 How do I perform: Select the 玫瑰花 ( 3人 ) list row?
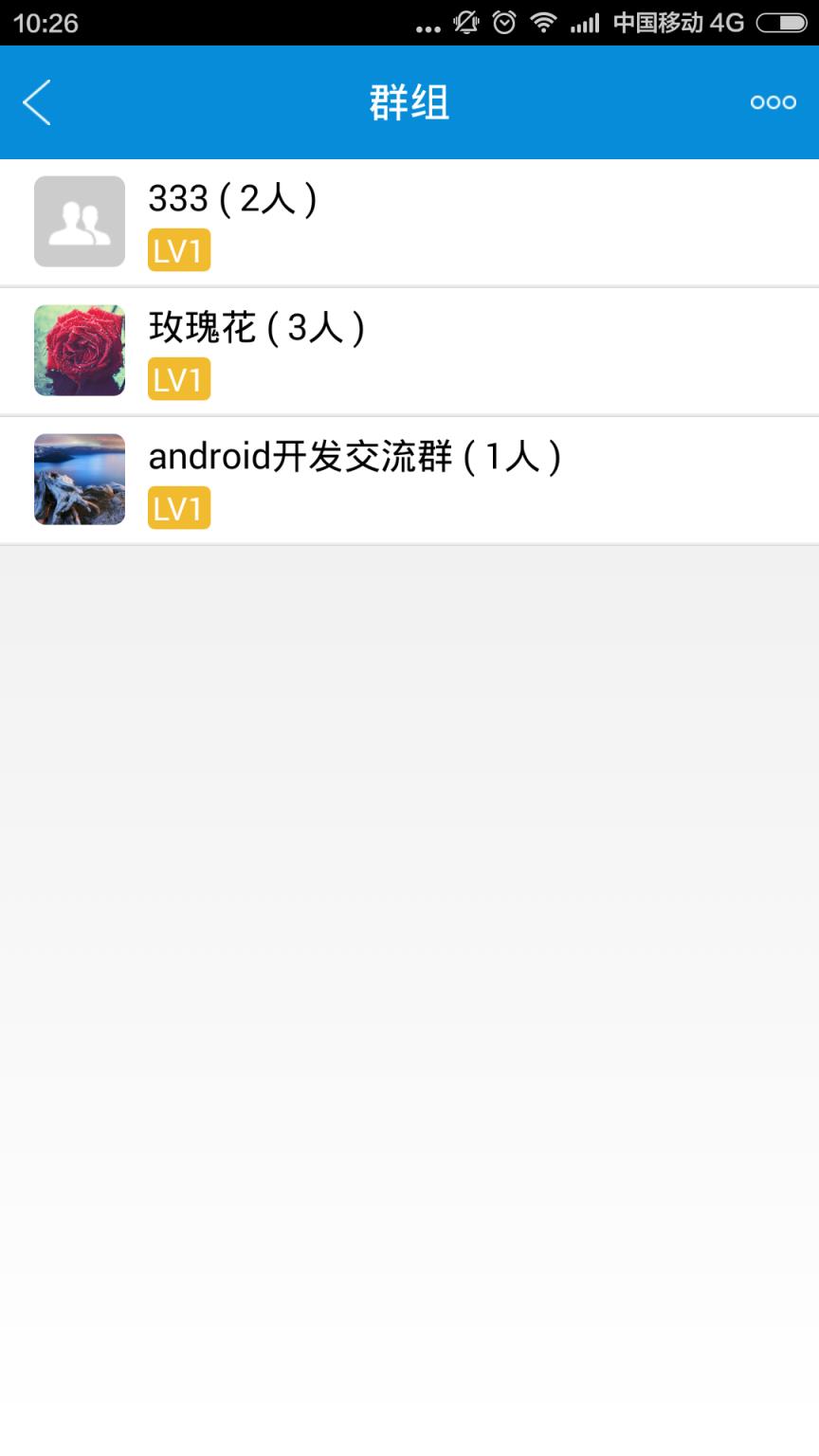click(408, 350)
